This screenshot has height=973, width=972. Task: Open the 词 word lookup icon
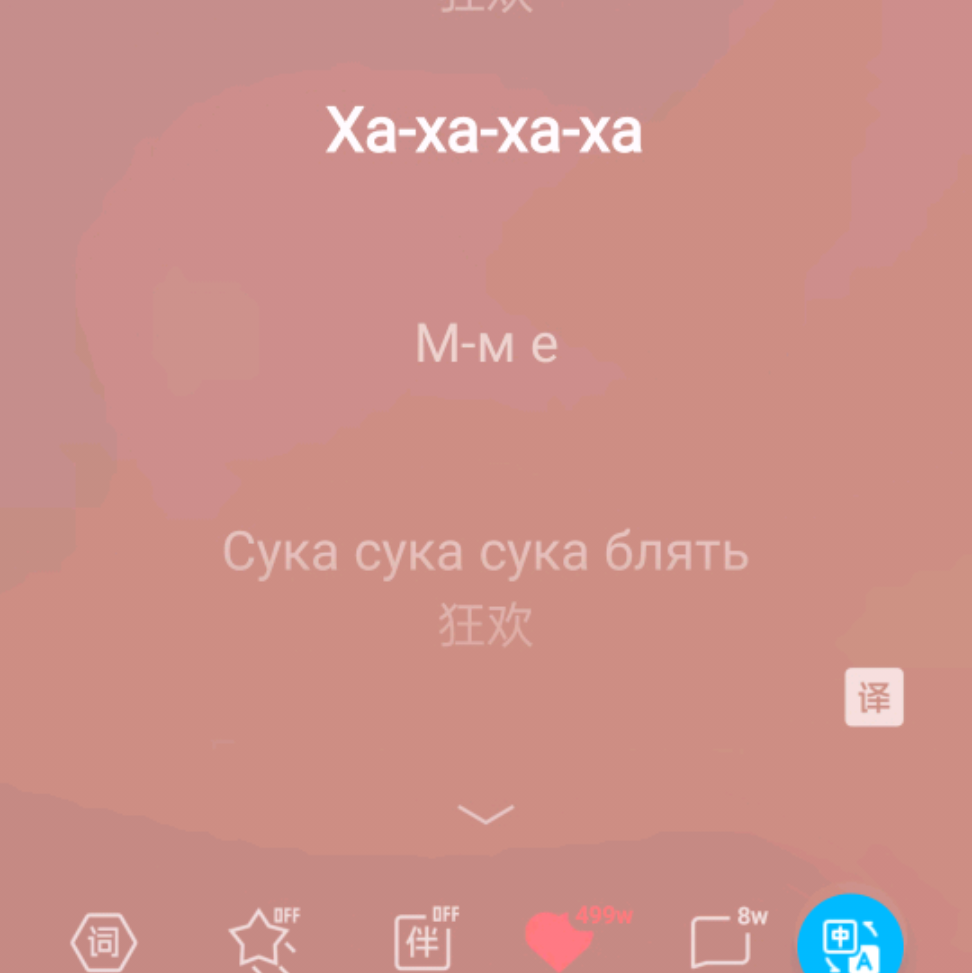pyautogui.click(x=103, y=940)
